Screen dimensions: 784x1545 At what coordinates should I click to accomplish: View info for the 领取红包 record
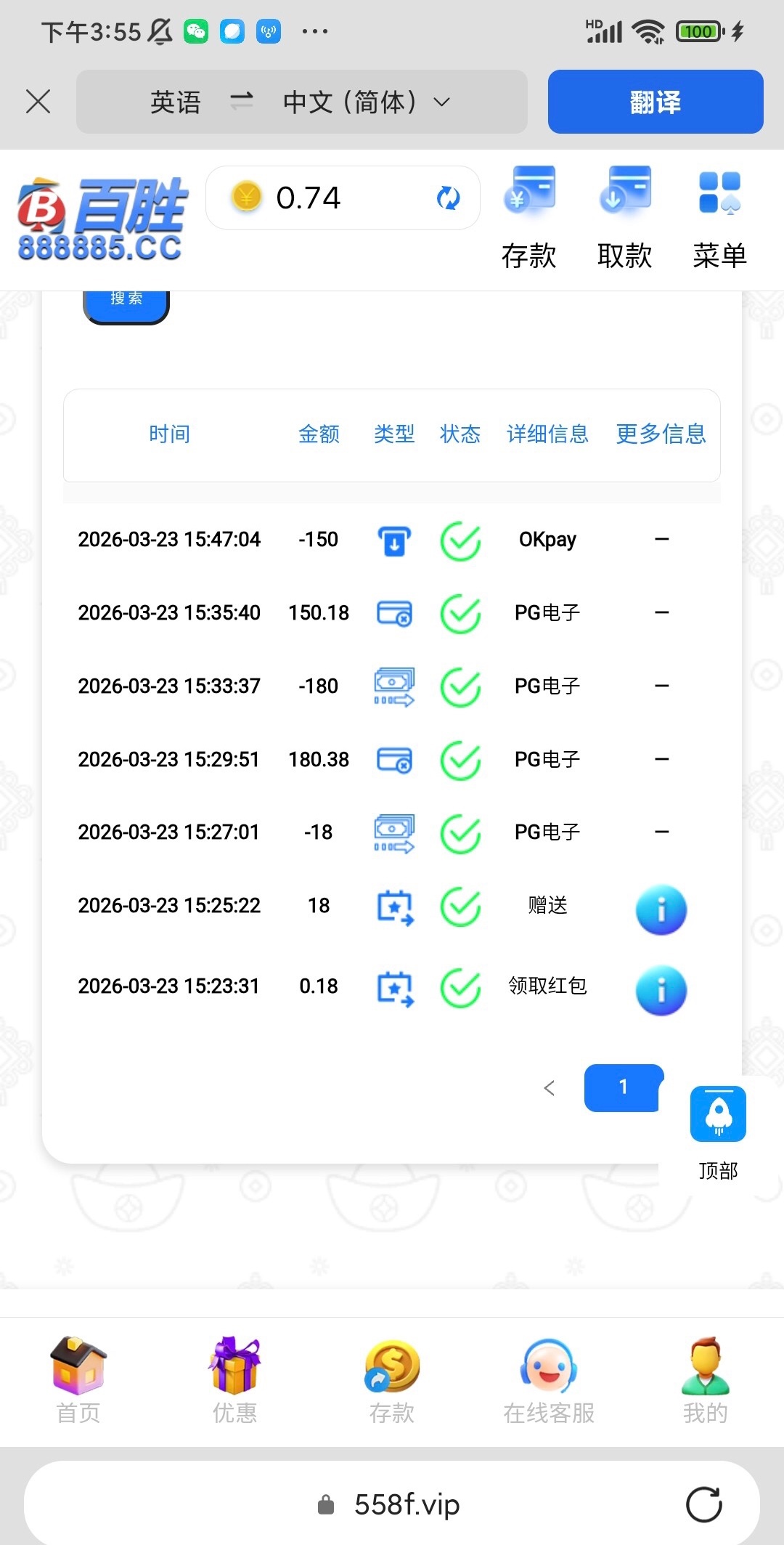tap(661, 990)
